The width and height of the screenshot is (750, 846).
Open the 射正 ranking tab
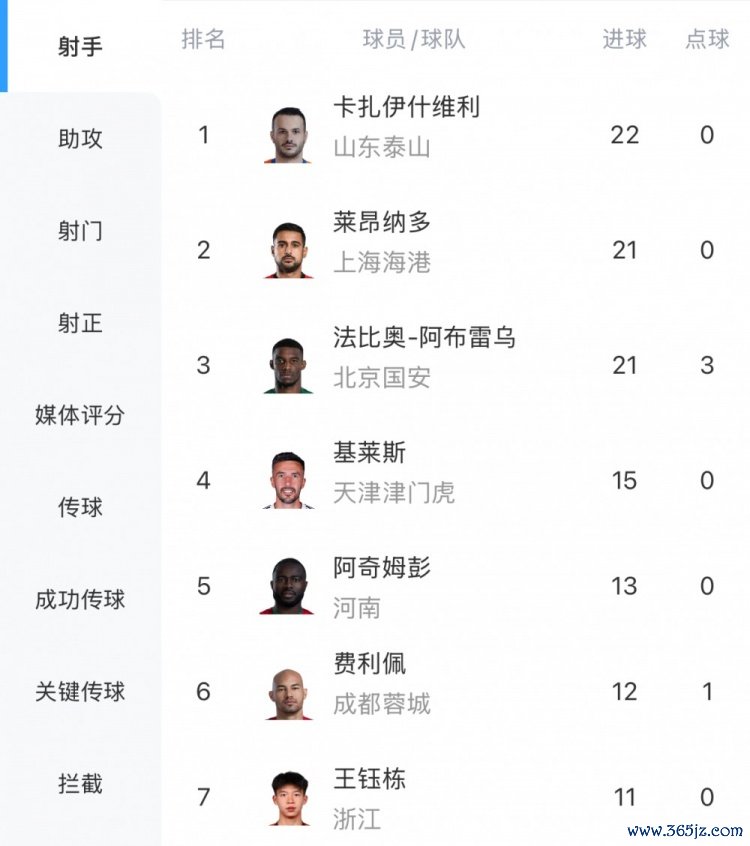point(80,323)
